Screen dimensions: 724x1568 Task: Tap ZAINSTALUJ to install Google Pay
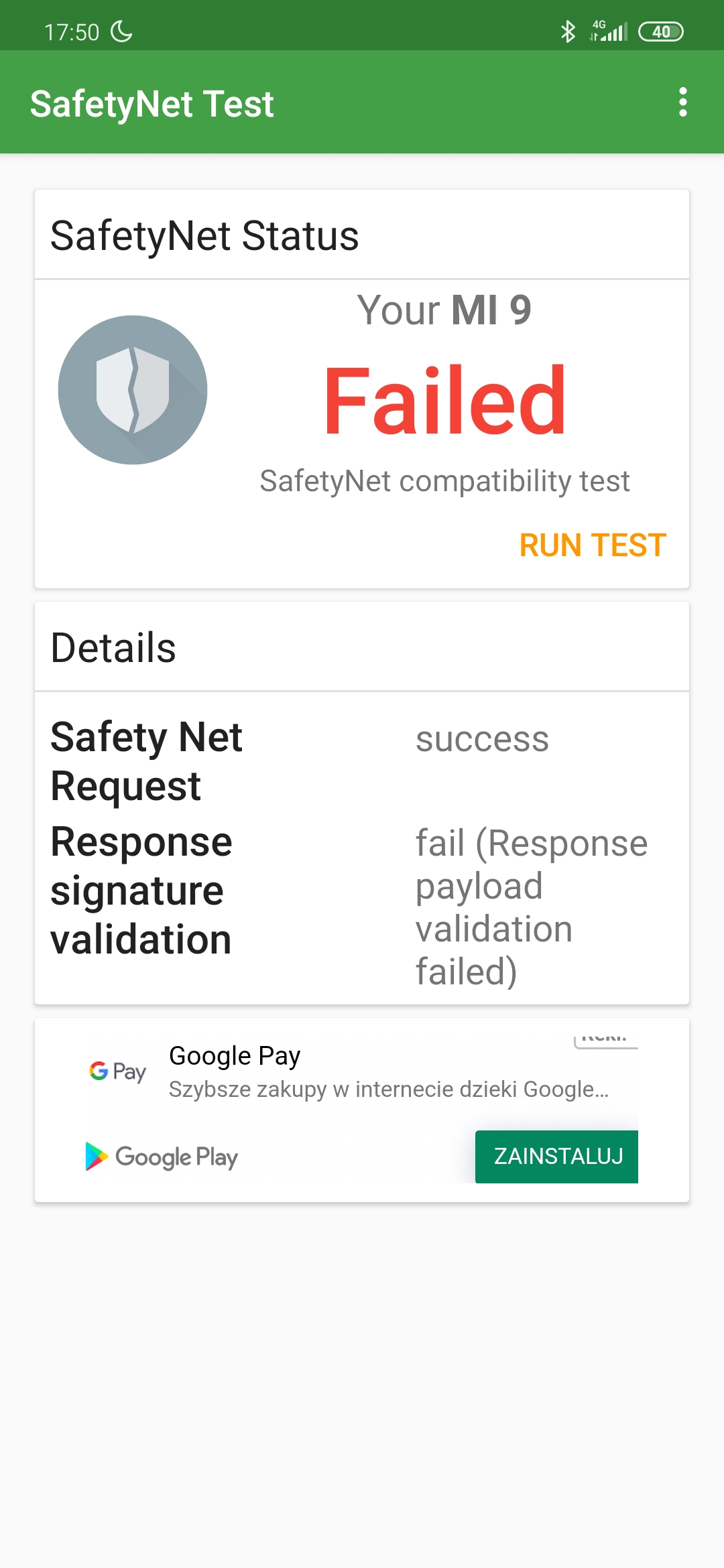[556, 1157]
